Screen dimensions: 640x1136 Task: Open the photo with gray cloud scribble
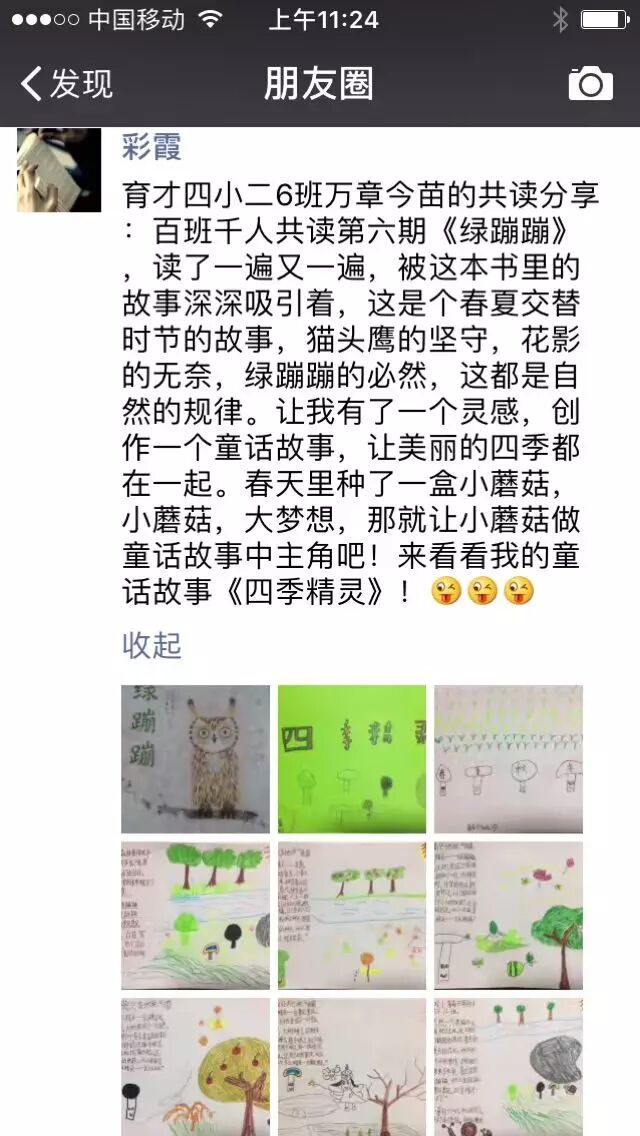click(x=508, y=1066)
